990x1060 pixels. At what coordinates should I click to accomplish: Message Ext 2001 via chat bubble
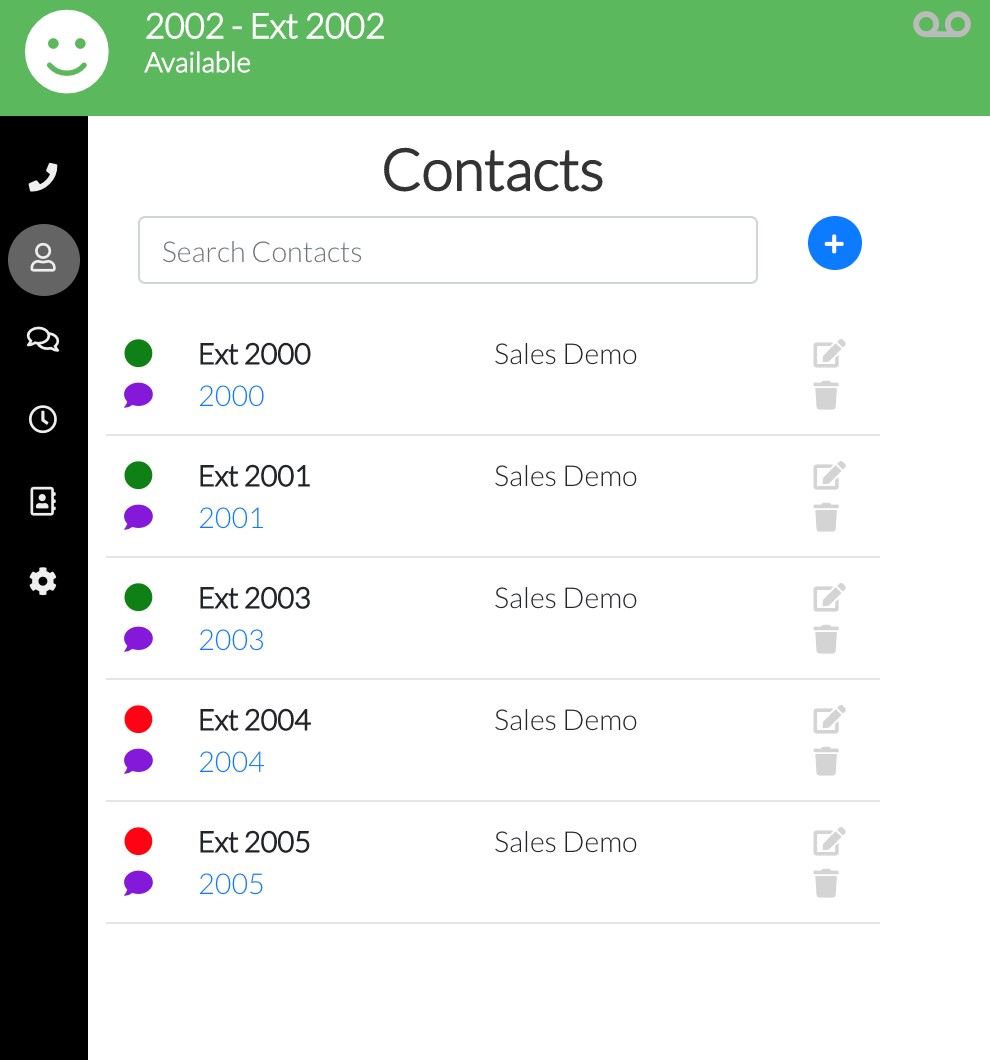[138, 517]
